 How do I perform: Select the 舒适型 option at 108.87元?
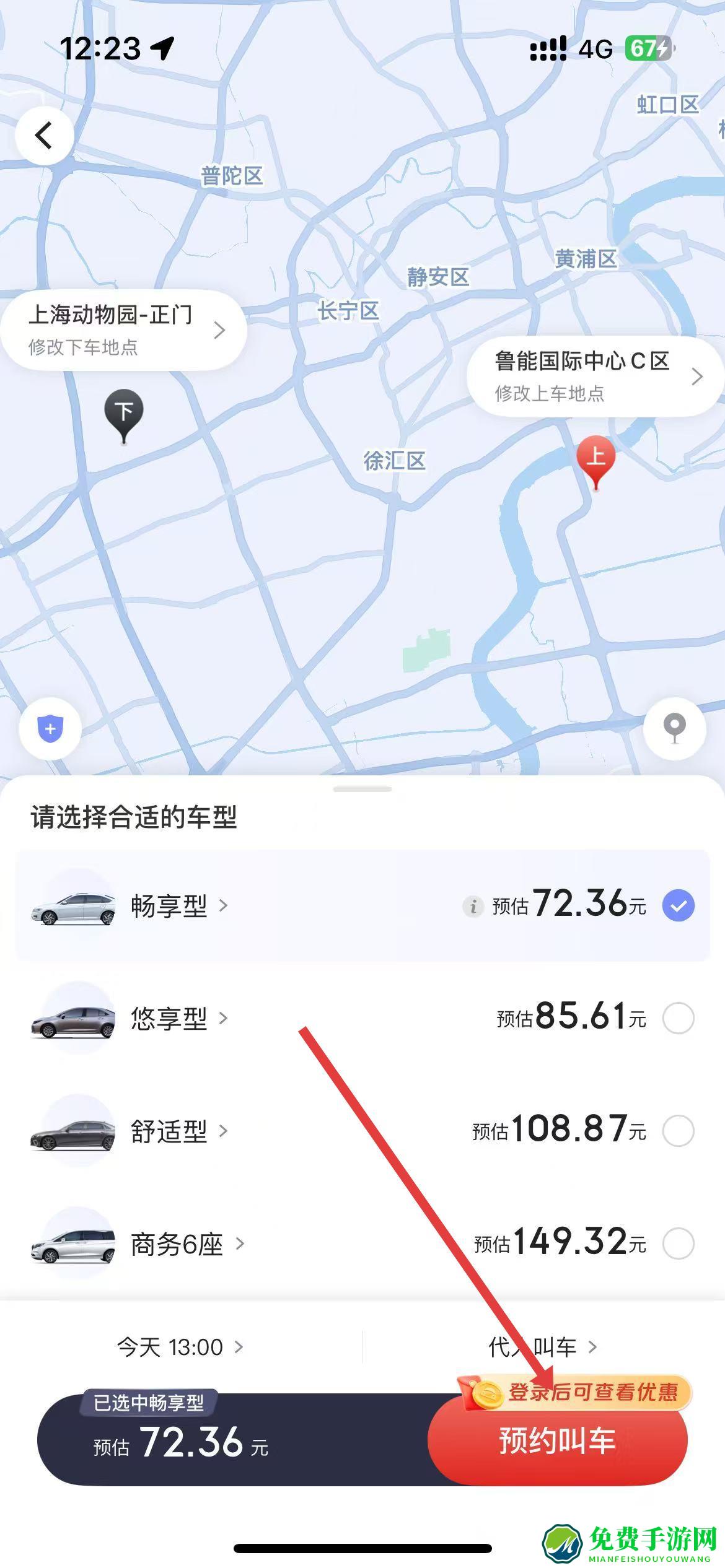(678, 1131)
